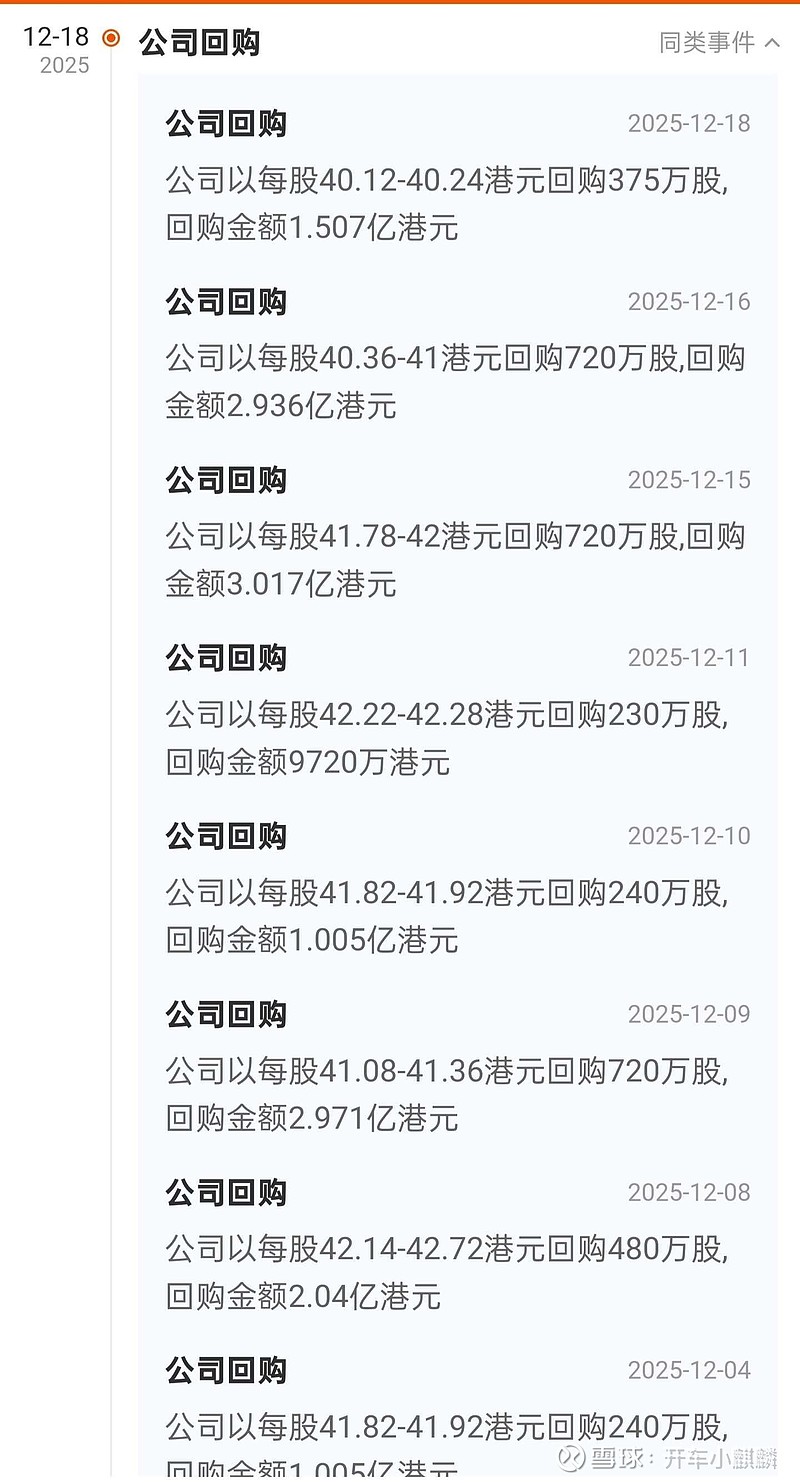Click the 2025 year label under 12-18
The height and width of the screenshot is (1483, 800).
click(63, 66)
